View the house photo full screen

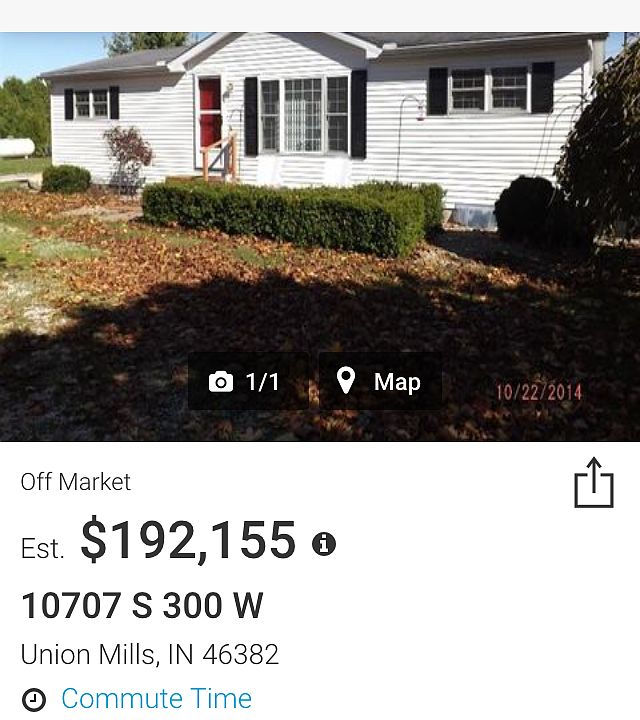coord(320,200)
